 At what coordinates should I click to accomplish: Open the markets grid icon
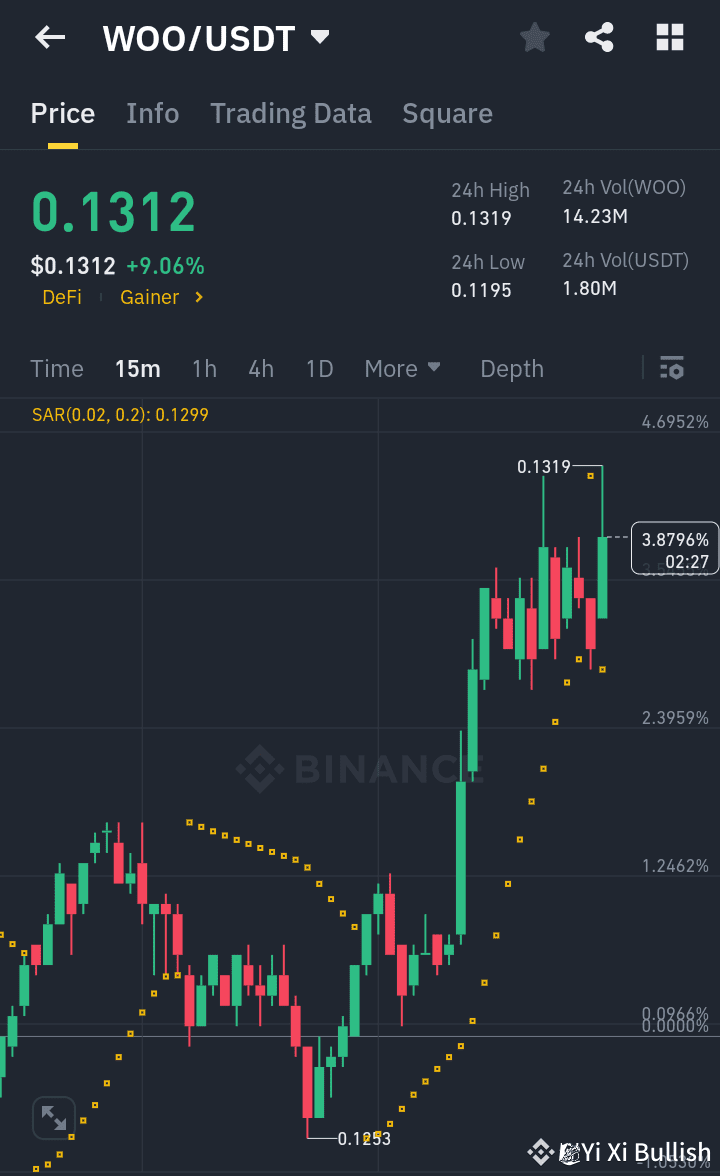(668, 37)
